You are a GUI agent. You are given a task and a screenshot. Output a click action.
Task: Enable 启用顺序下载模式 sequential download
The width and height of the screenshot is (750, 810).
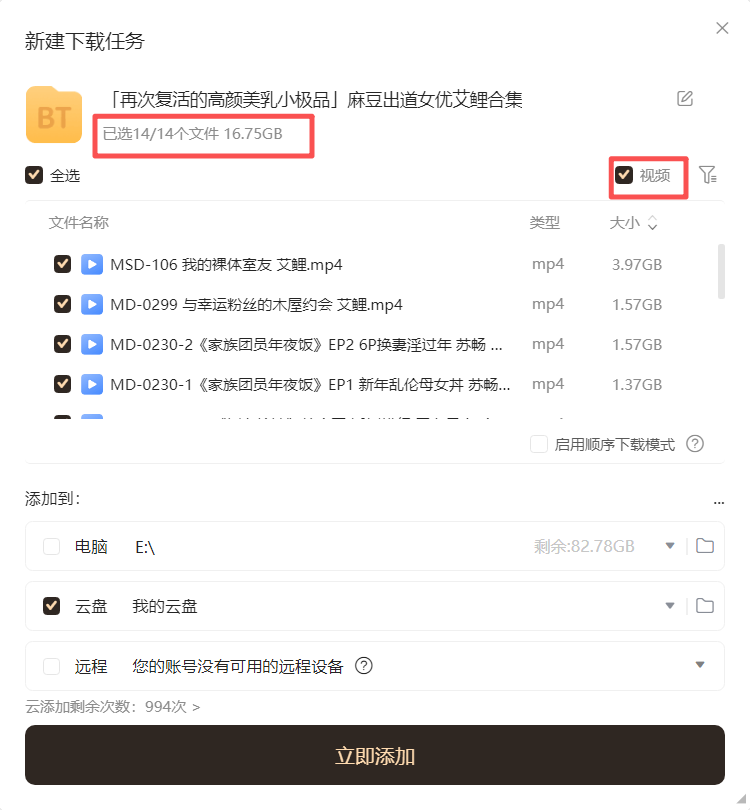pyautogui.click(x=539, y=444)
